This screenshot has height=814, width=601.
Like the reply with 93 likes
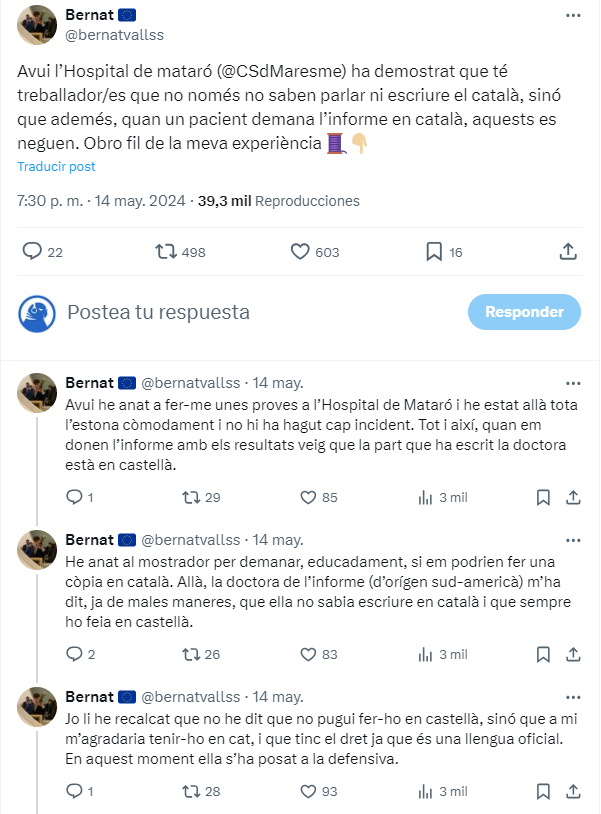click(x=308, y=791)
